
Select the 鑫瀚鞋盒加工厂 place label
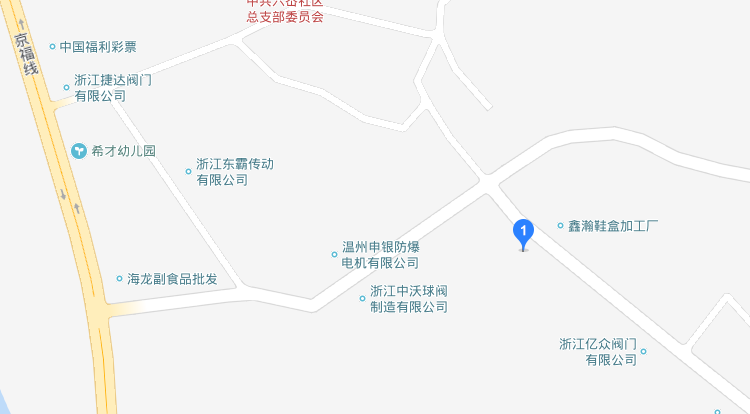(612, 226)
